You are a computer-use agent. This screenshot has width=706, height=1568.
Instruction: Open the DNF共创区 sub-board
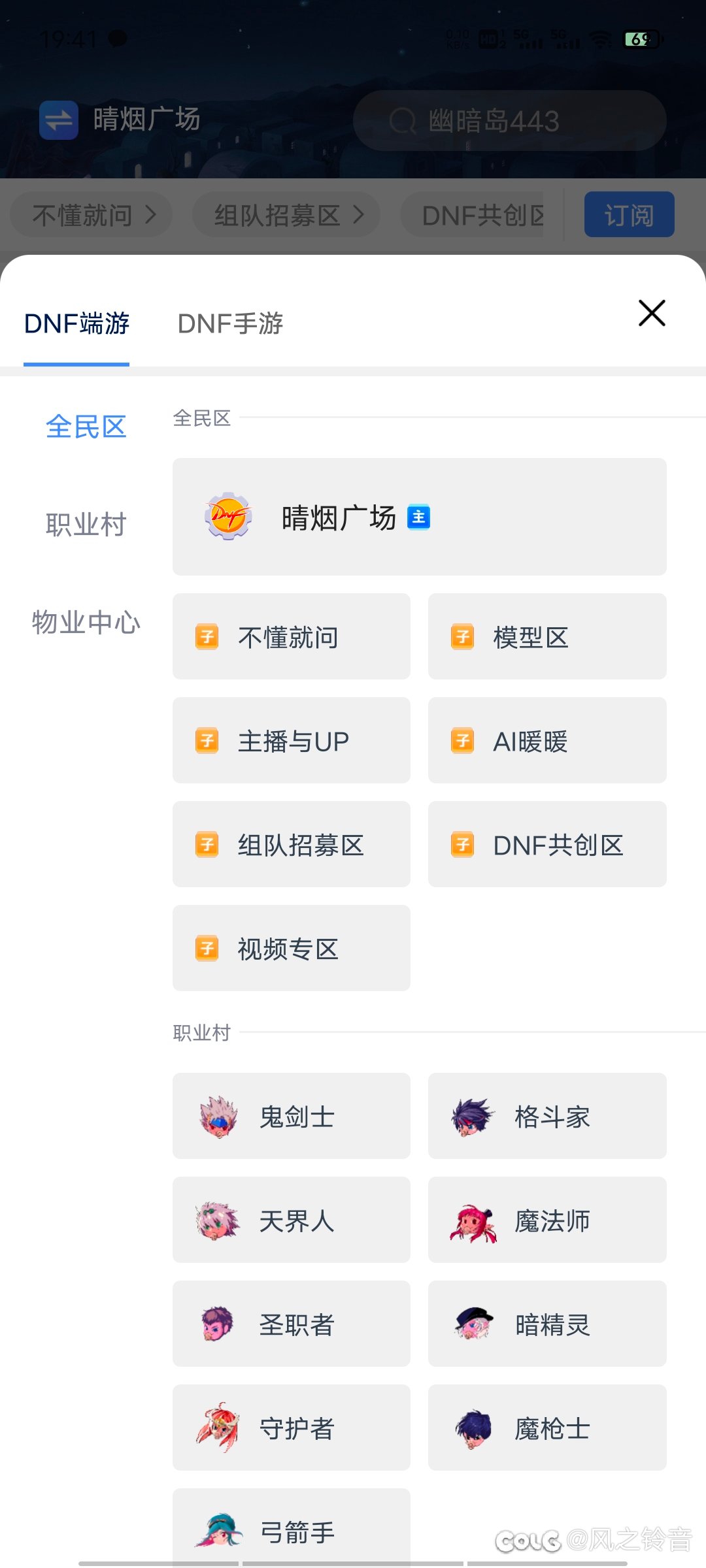[x=547, y=844]
